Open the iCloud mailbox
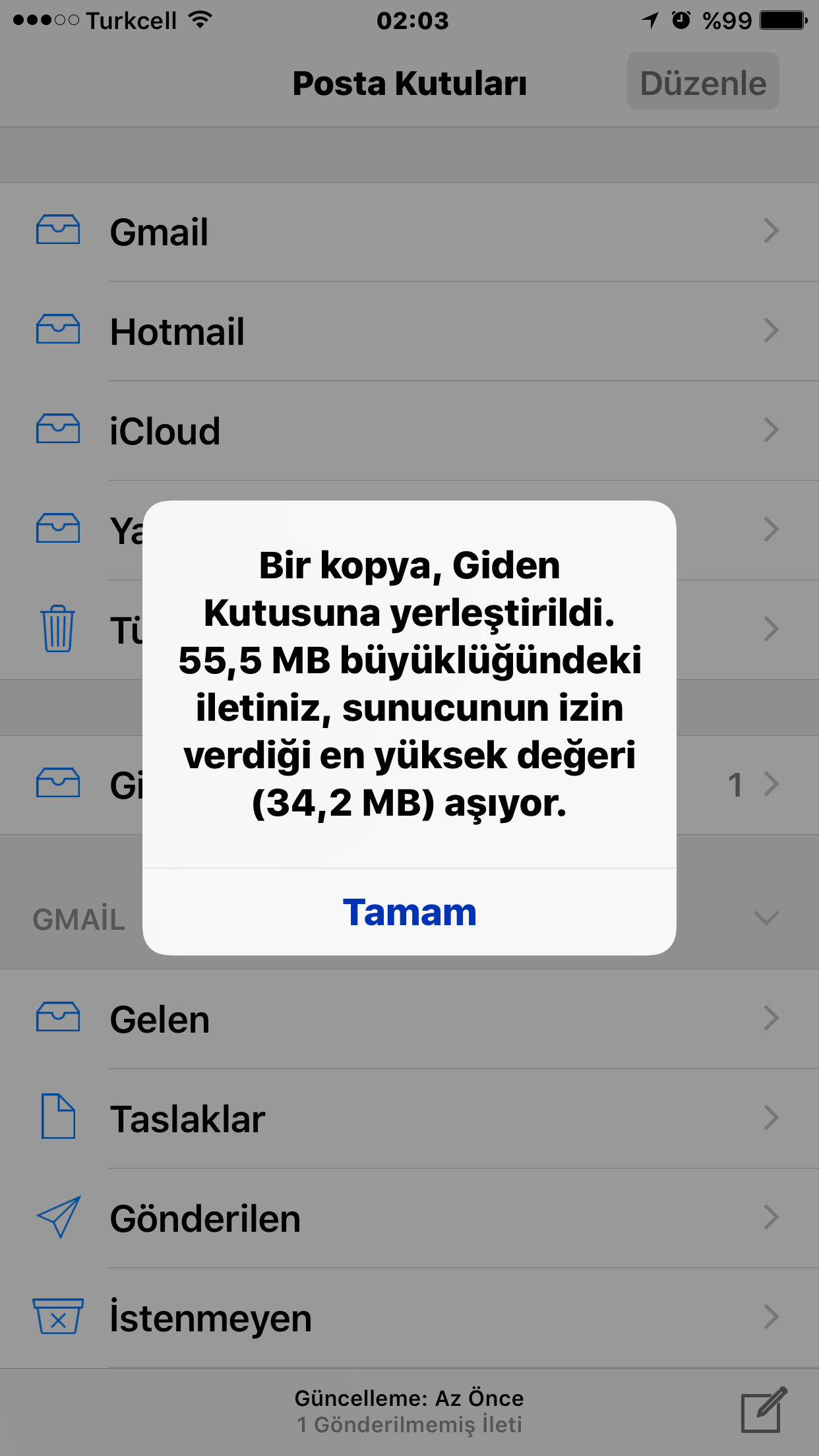The image size is (819, 1456). pos(409,431)
